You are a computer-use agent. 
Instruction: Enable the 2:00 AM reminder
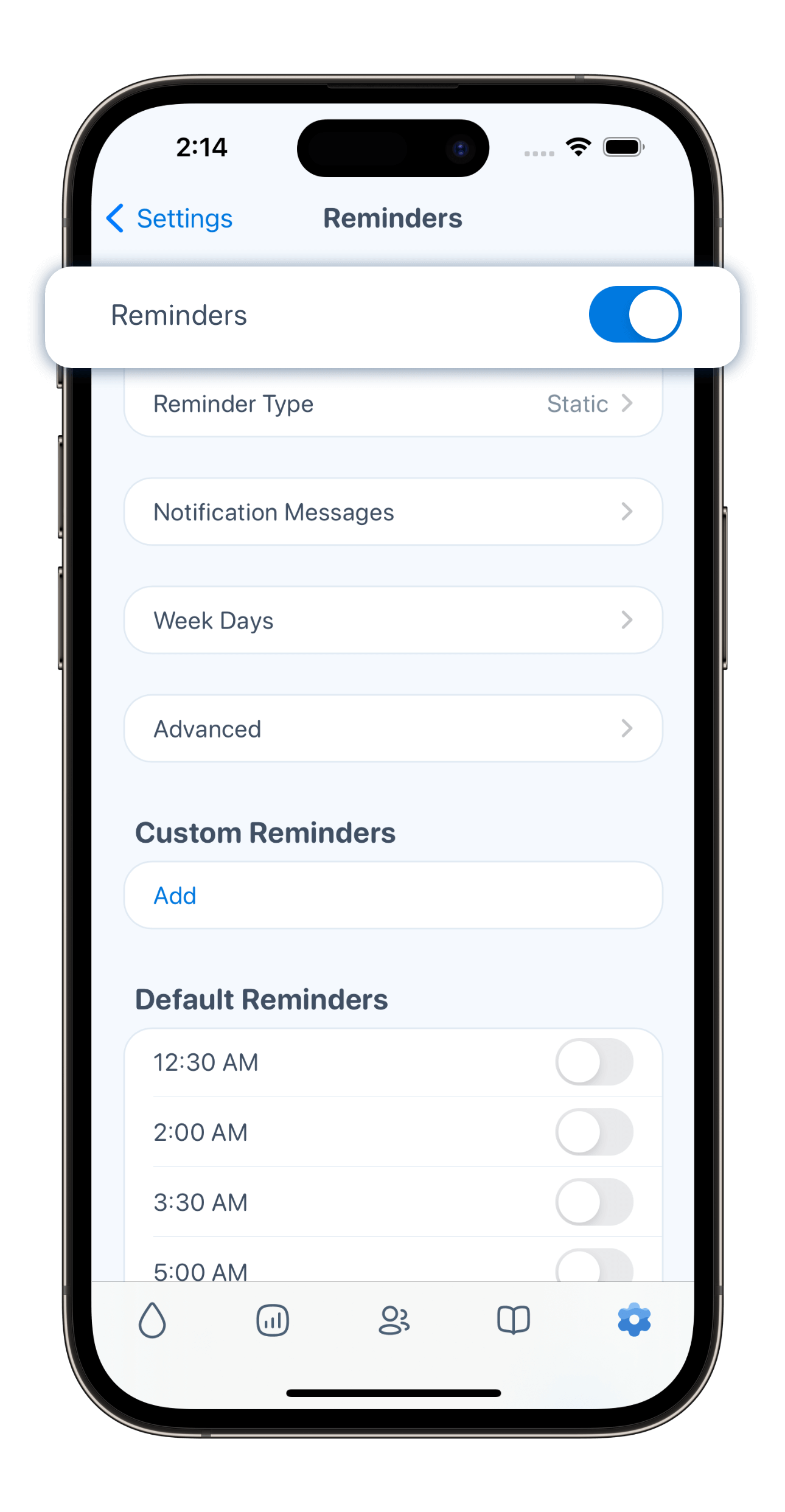[x=594, y=1132]
